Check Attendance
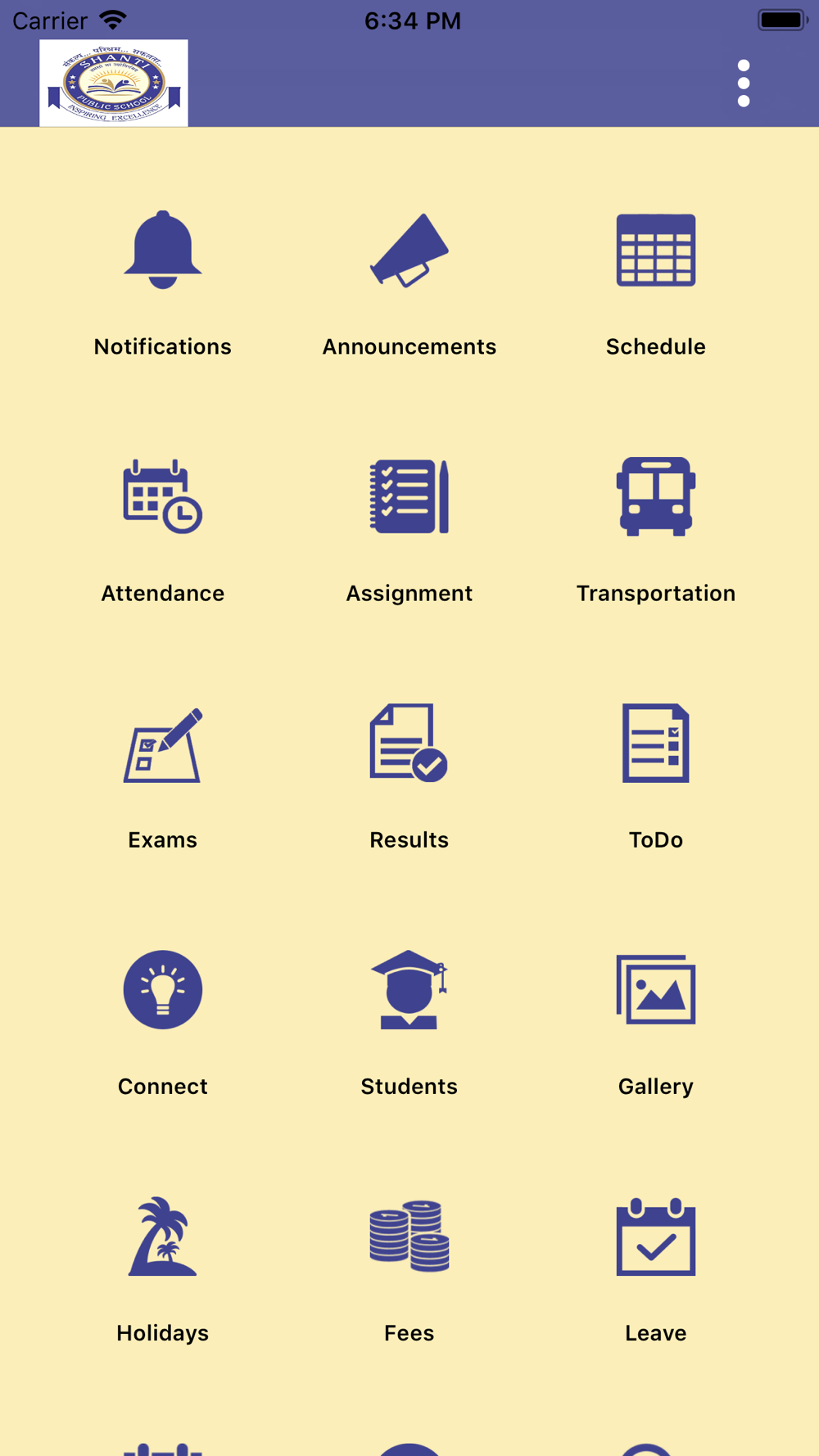 point(163,531)
